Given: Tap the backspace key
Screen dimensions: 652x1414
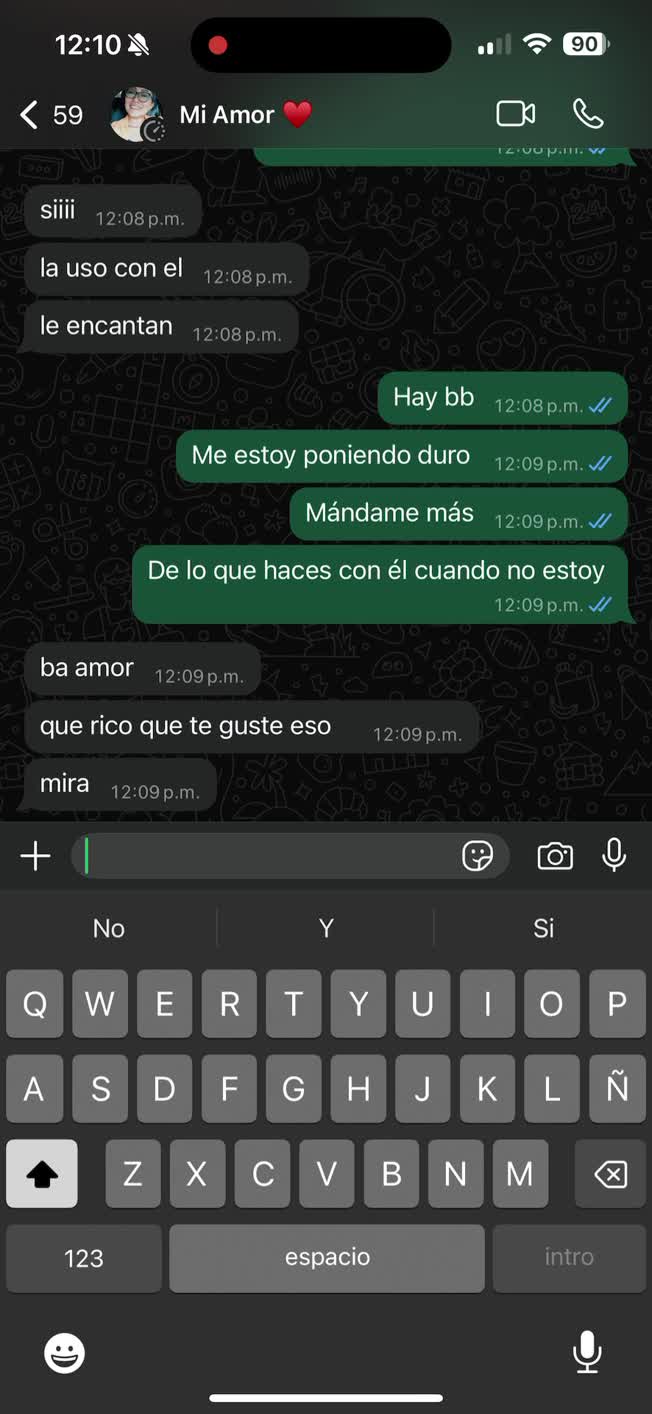Looking at the screenshot, I should click(610, 1174).
